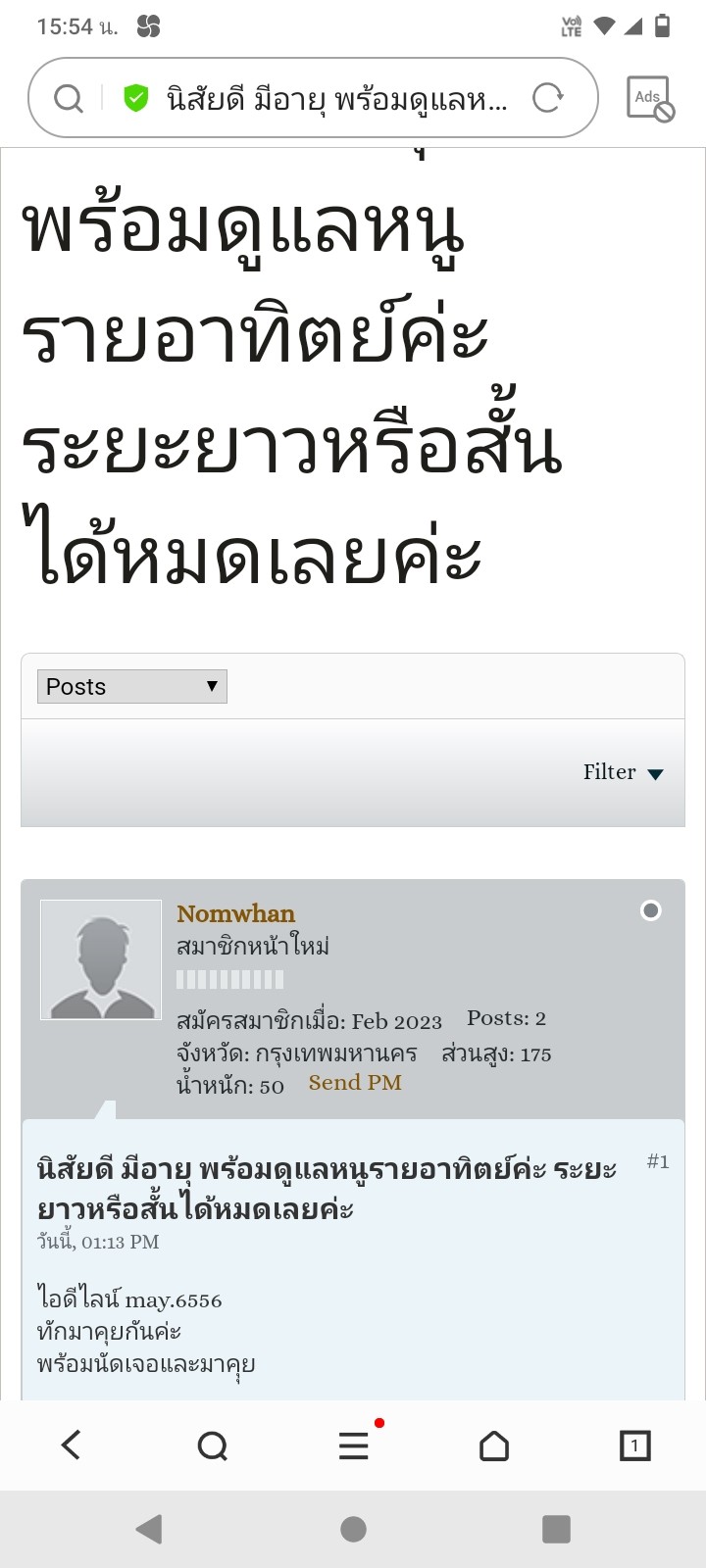Tap the system home button
The image size is (706, 1568).
353,1529
